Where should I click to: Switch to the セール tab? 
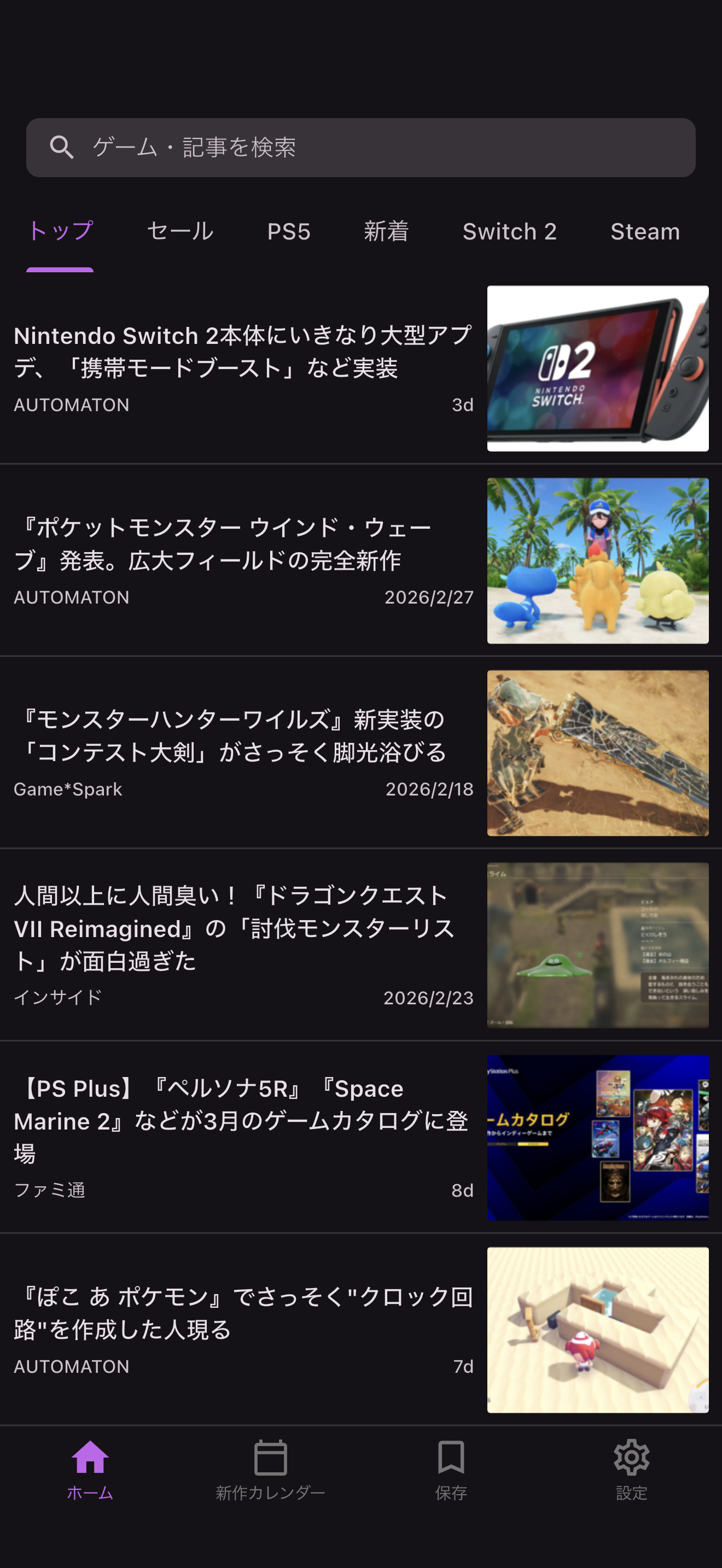pyautogui.click(x=179, y=232)
